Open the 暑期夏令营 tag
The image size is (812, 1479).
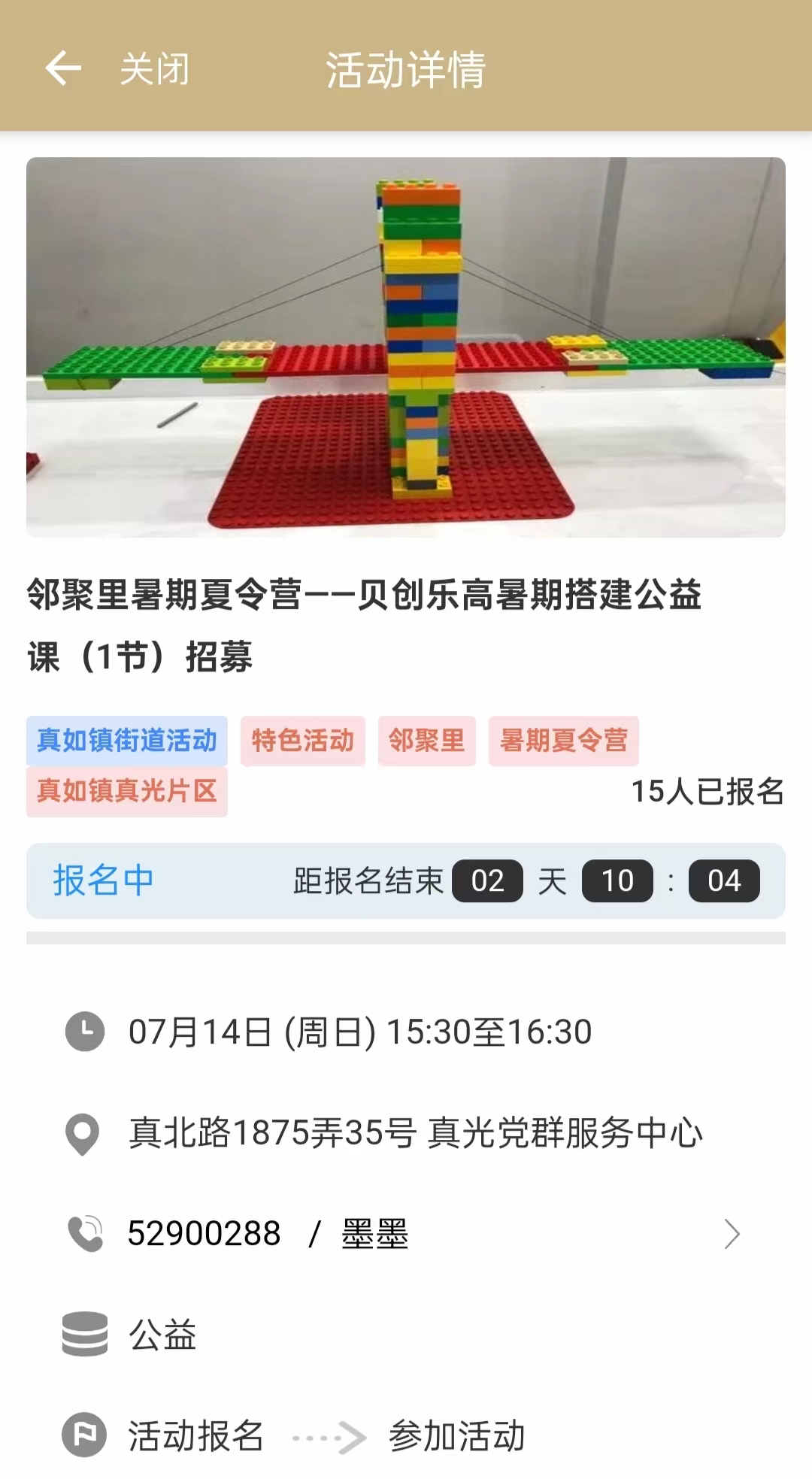(563, 741)
